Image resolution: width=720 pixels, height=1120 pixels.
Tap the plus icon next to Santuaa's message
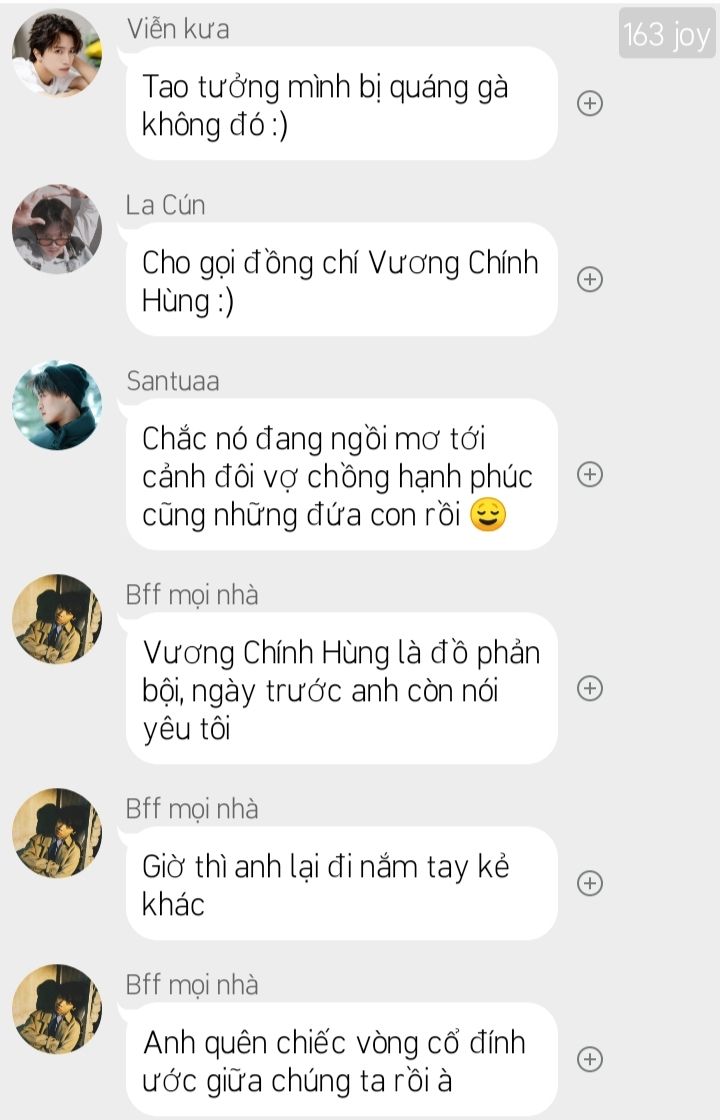coord(590,474)
